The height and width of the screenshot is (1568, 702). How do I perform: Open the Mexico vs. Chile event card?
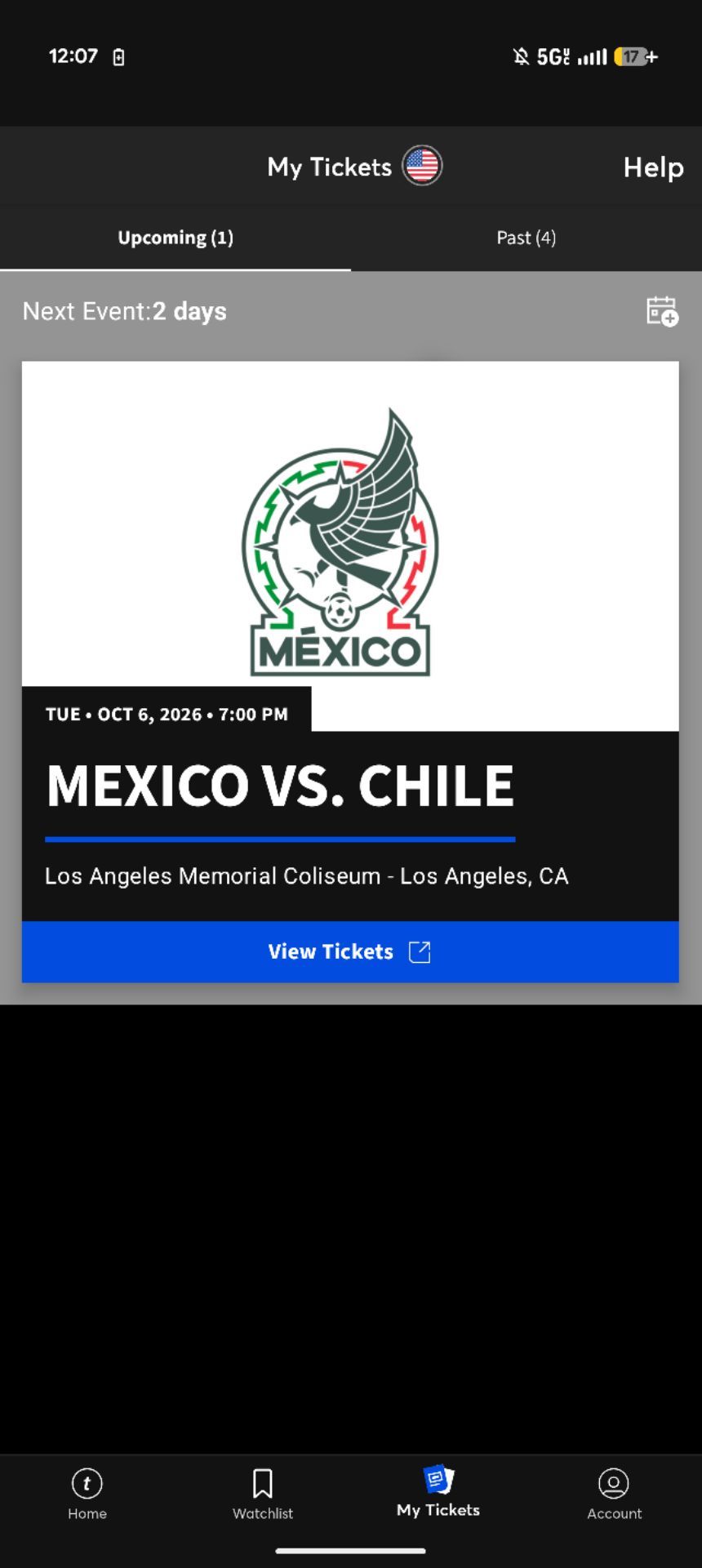tap(350, 641)
